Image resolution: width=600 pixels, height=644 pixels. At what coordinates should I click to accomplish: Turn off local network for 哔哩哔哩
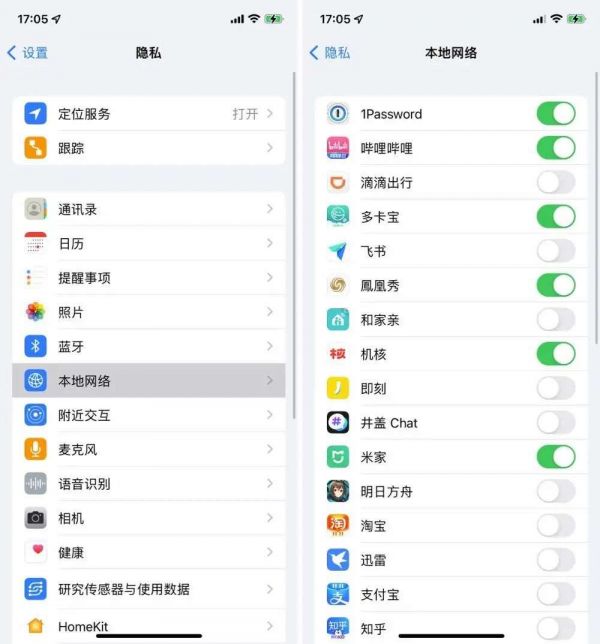(x=555, y=148)
